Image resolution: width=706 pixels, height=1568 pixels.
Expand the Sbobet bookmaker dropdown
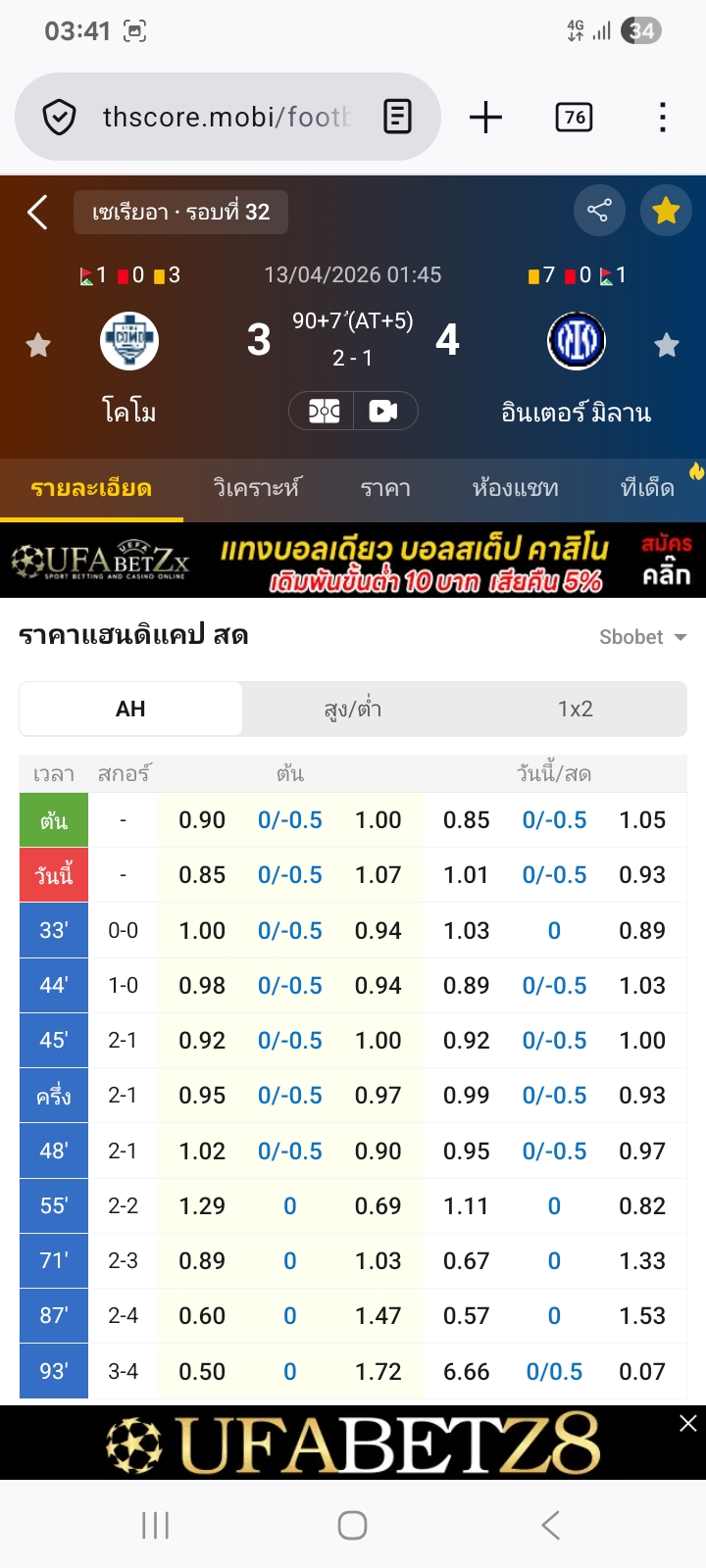coord(642,637)
